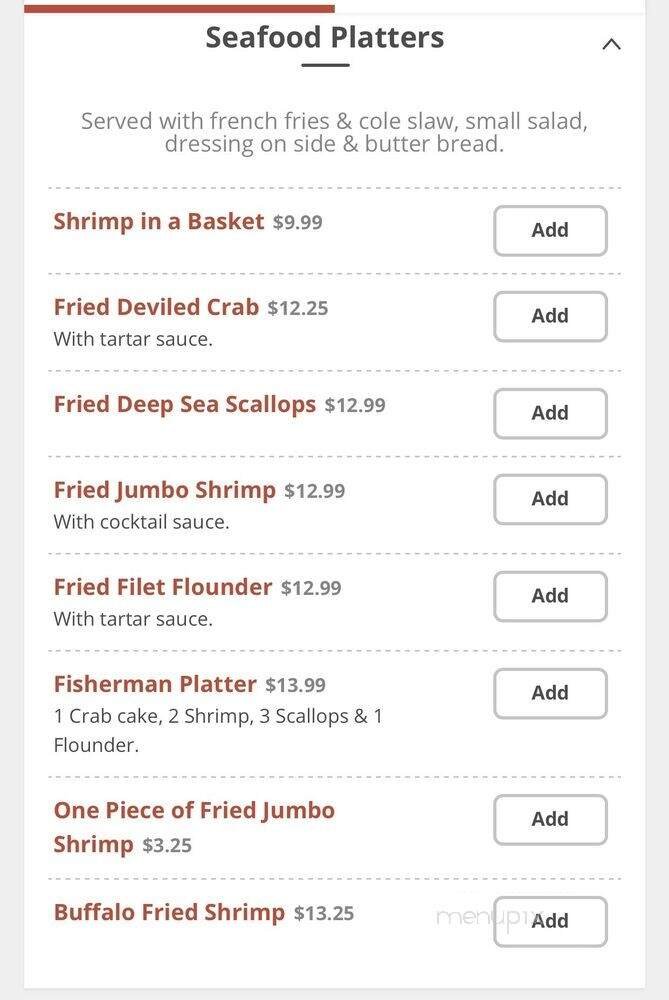Add One Piece of Fried Jumbo Shrimp
Image resolution: width=669 pixels, height=1000 pixels.
pos(550,819)
